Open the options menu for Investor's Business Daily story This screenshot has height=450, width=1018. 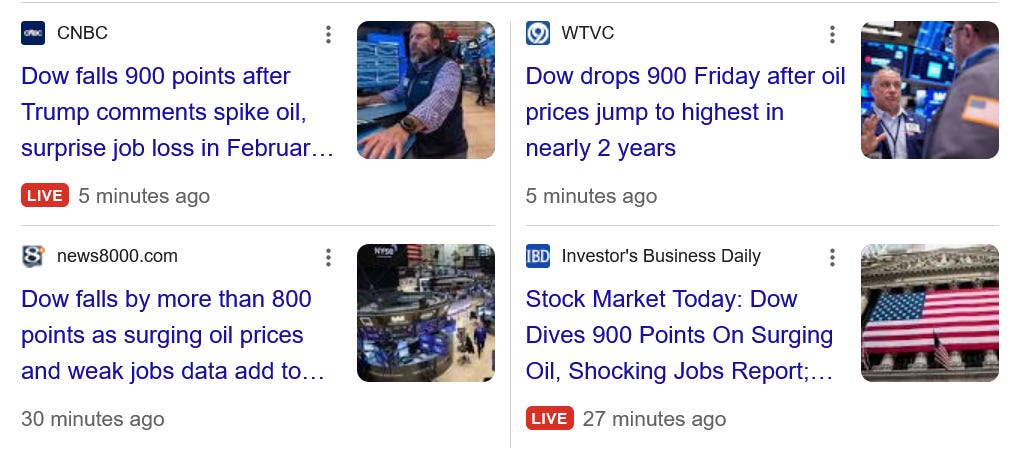[832, 258]
